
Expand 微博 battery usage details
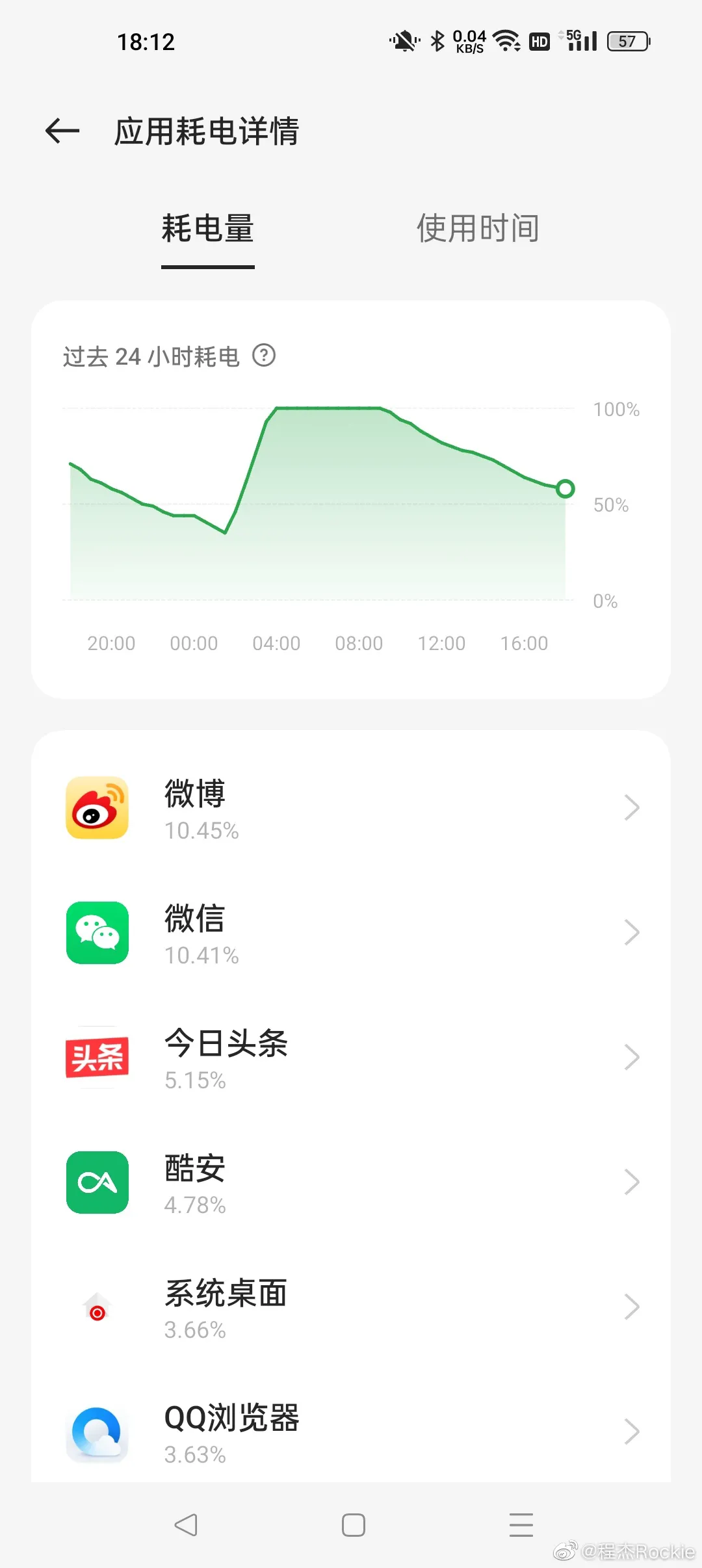[x=631, y=807]
